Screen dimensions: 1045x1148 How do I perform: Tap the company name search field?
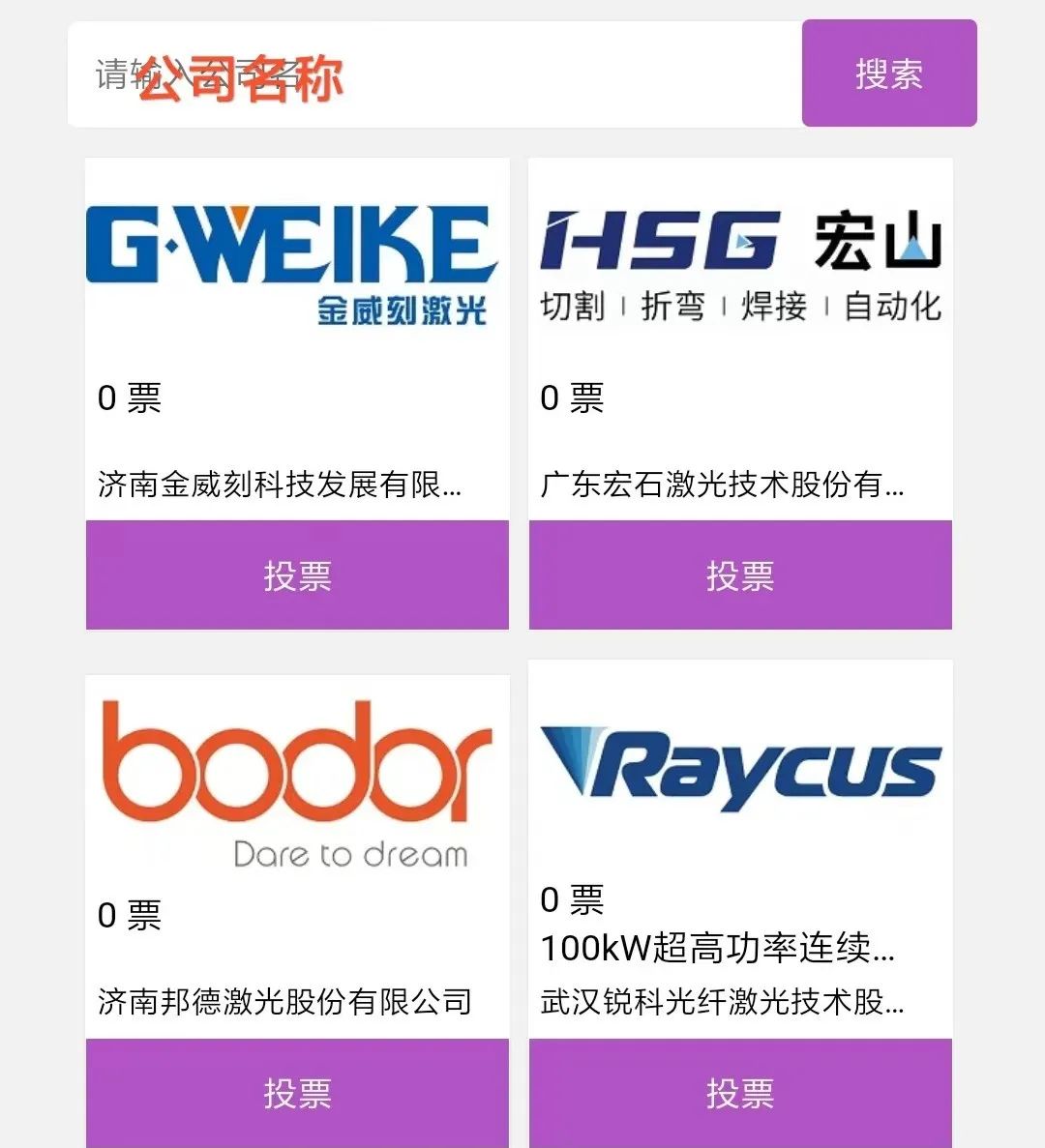[x=435, y=74]
